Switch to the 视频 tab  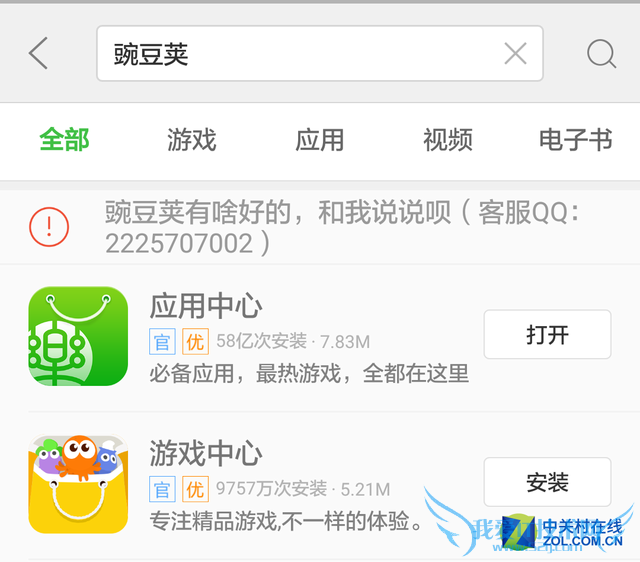coord(447,140)
